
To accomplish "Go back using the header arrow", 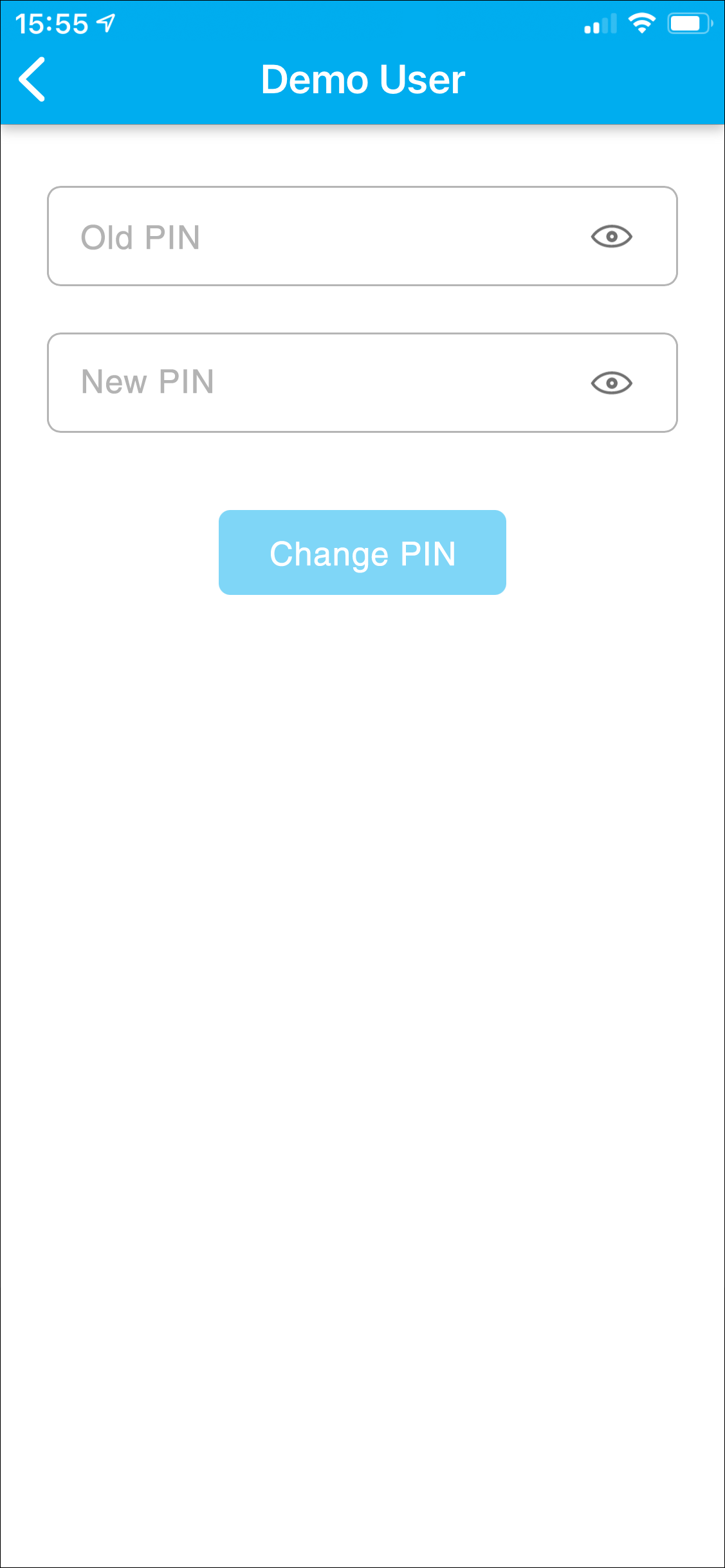I will click(x=32, y=79).
